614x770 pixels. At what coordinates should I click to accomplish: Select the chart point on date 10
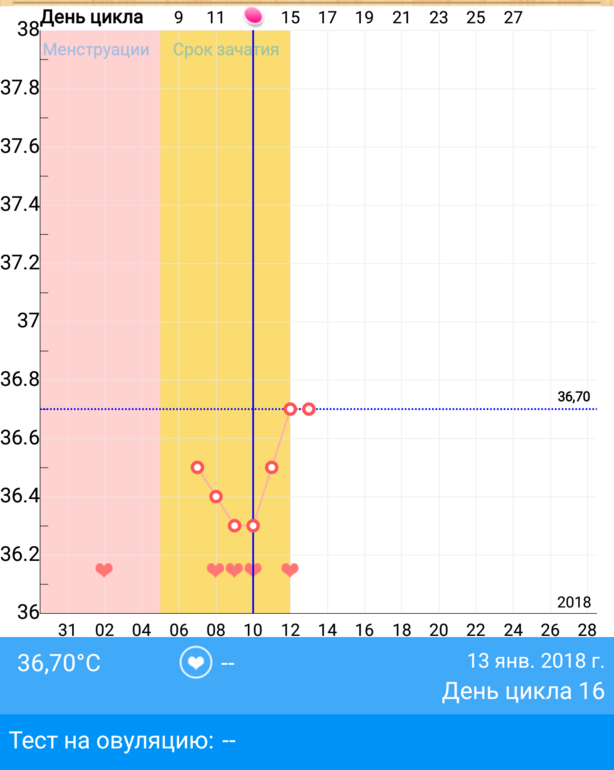253,525
